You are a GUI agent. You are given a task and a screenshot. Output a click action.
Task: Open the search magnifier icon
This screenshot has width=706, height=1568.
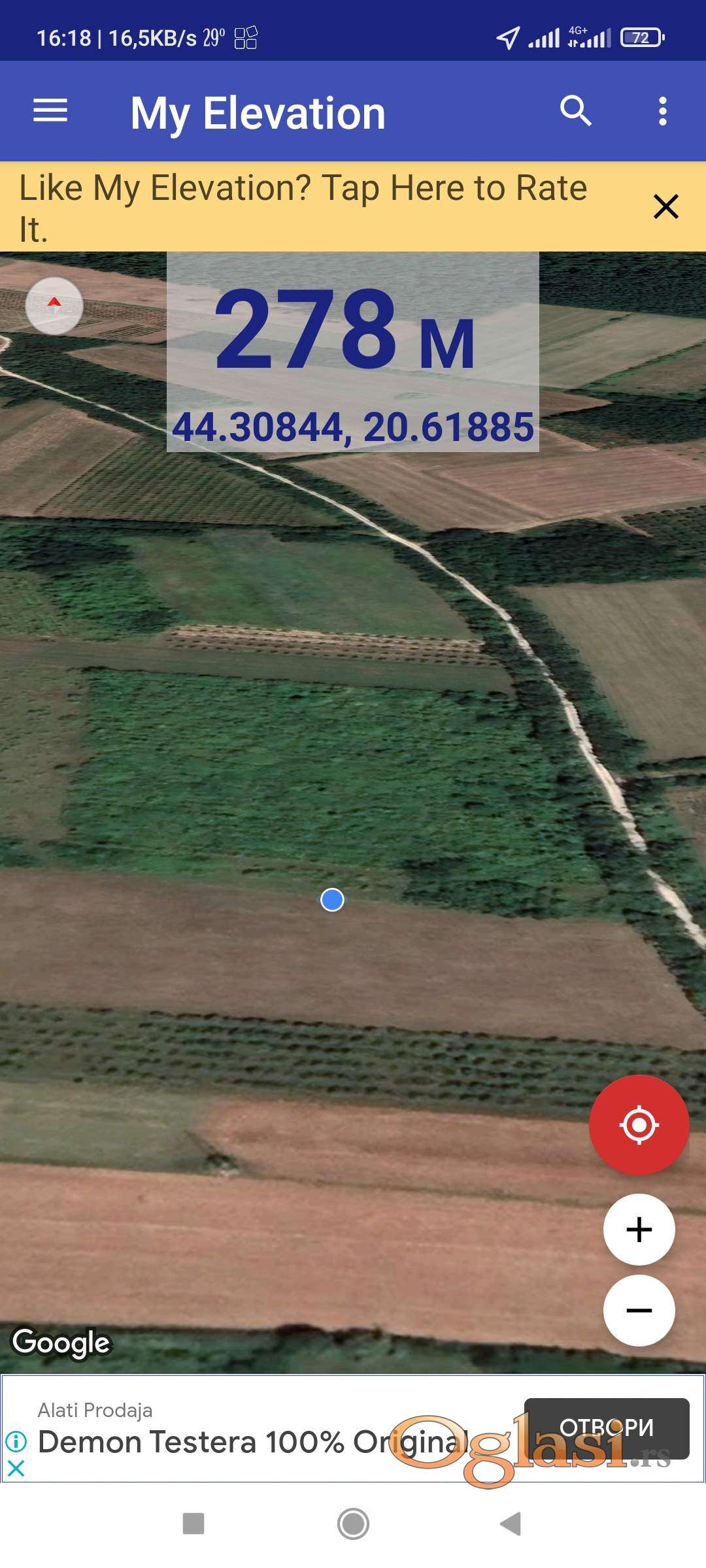click(x=575, y=110)
